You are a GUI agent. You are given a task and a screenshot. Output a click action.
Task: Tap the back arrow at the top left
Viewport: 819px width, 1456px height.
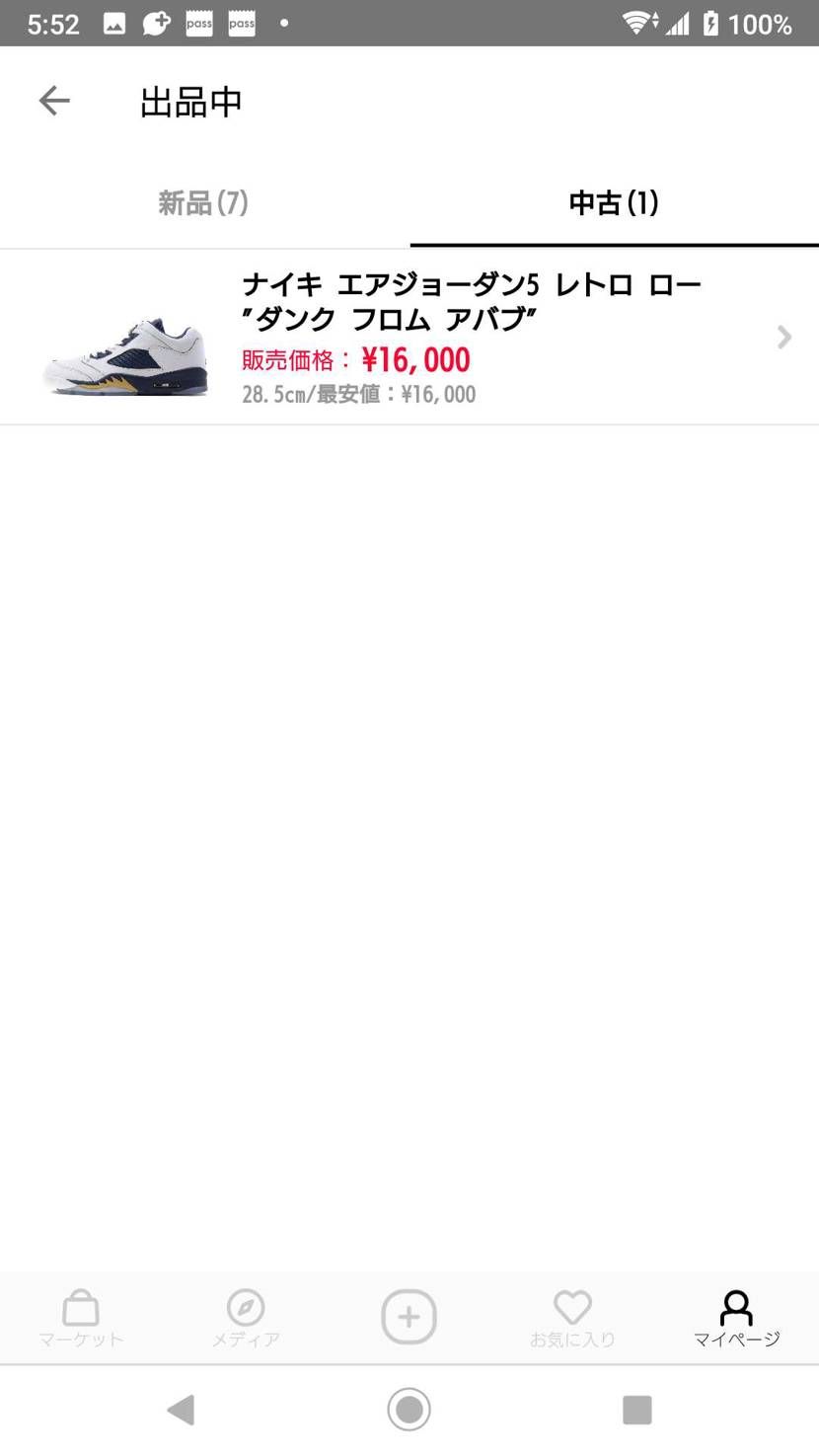(54, 100)
